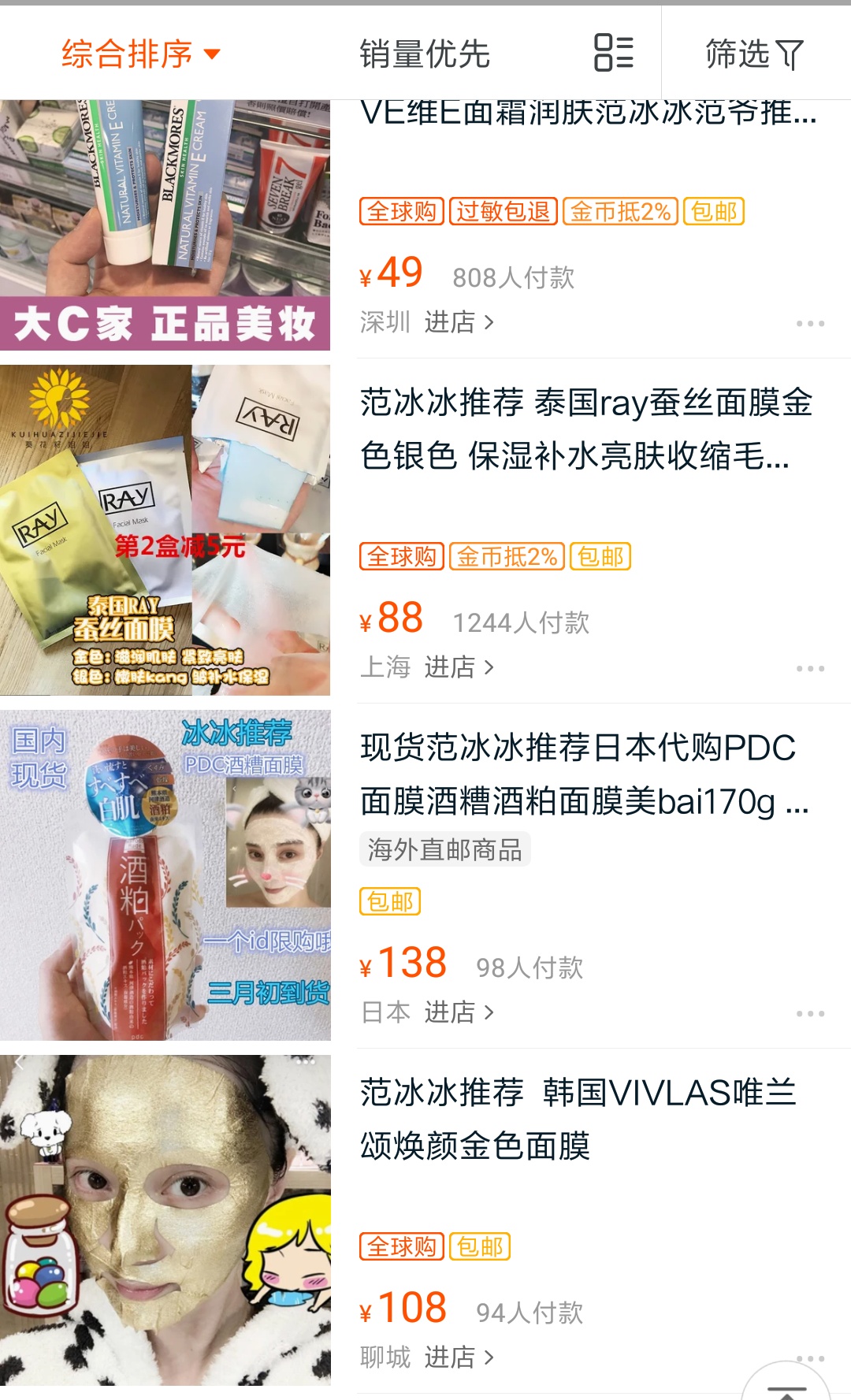Open the 海外直邮商品 label options
This screenshot has width=851, height=1400.
[x=445, y=850]
